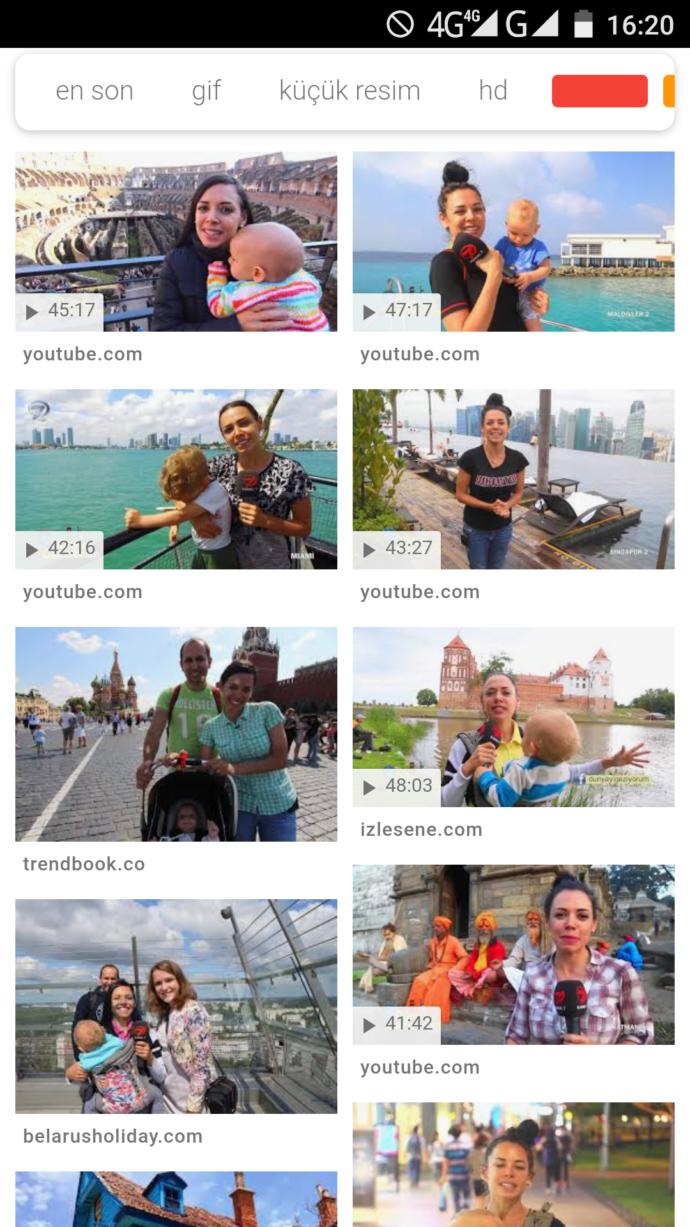690x1227 pixels.
Task: Open the 42:16 YouTube video result
Action: [176, 479]
